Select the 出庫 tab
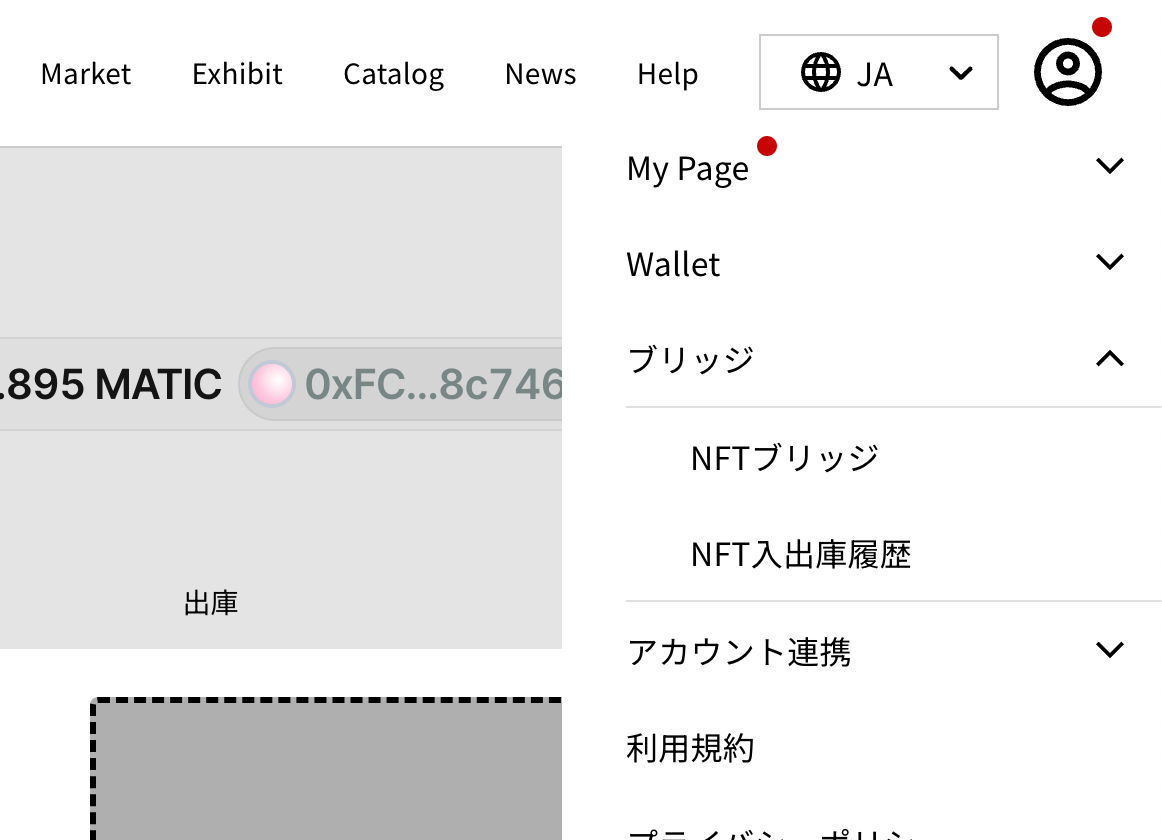This screenshot has height=840, width=1162. [x=211, y=603]
